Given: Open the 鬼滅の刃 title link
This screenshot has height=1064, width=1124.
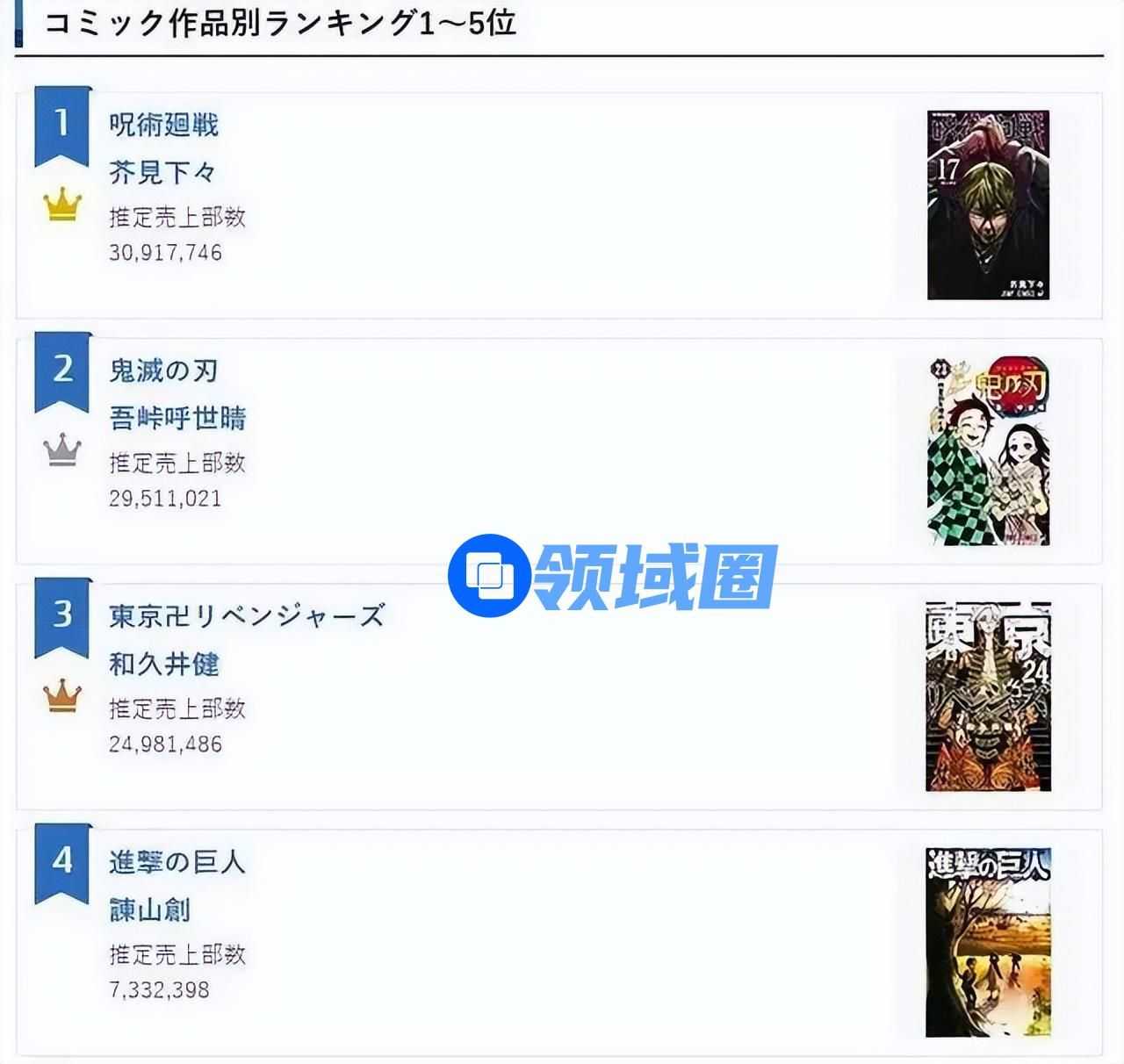Looking at the screenshot, I should (x=163, y=370).
